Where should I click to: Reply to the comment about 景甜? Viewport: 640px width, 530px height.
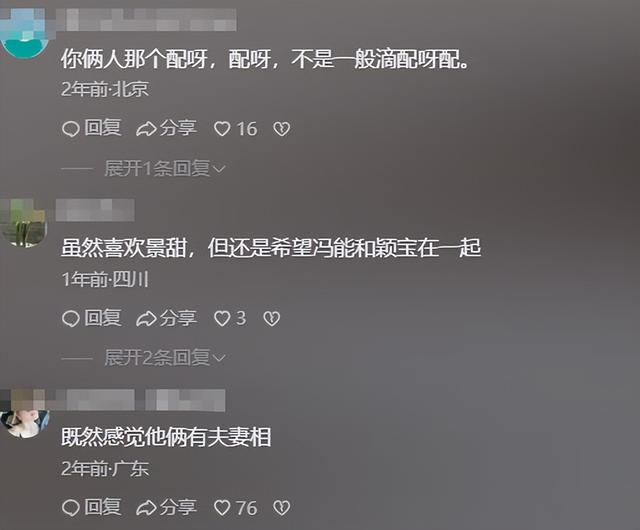91,318
